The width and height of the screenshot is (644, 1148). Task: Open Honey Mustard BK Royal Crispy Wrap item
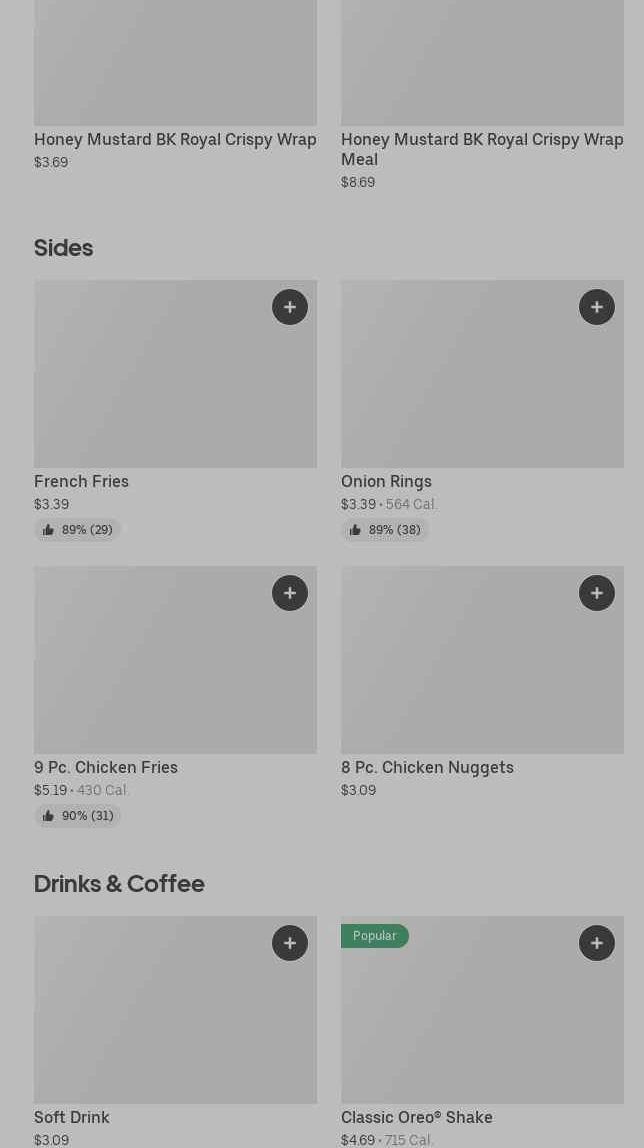[x=175, y=139]
